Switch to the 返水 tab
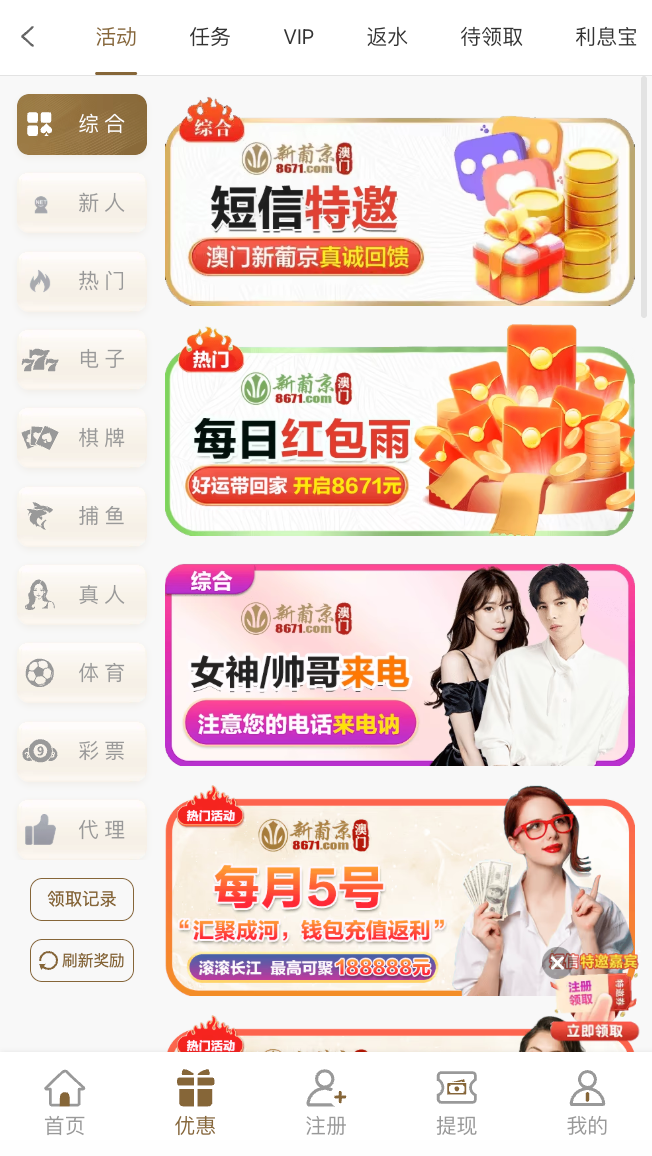This screenshot has width=652, height=1156. pos(387,38)
